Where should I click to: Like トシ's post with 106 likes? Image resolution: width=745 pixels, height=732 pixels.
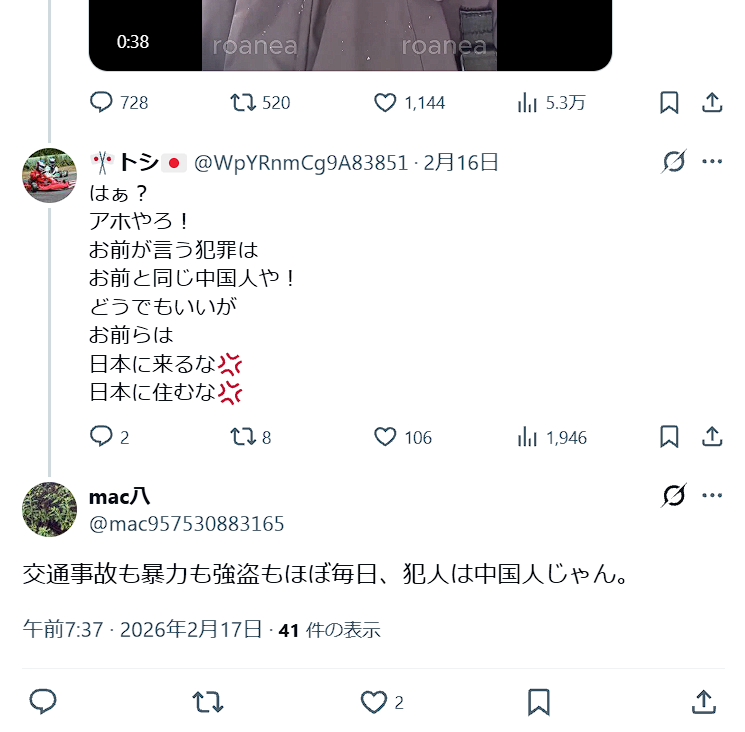pos(386,436)
